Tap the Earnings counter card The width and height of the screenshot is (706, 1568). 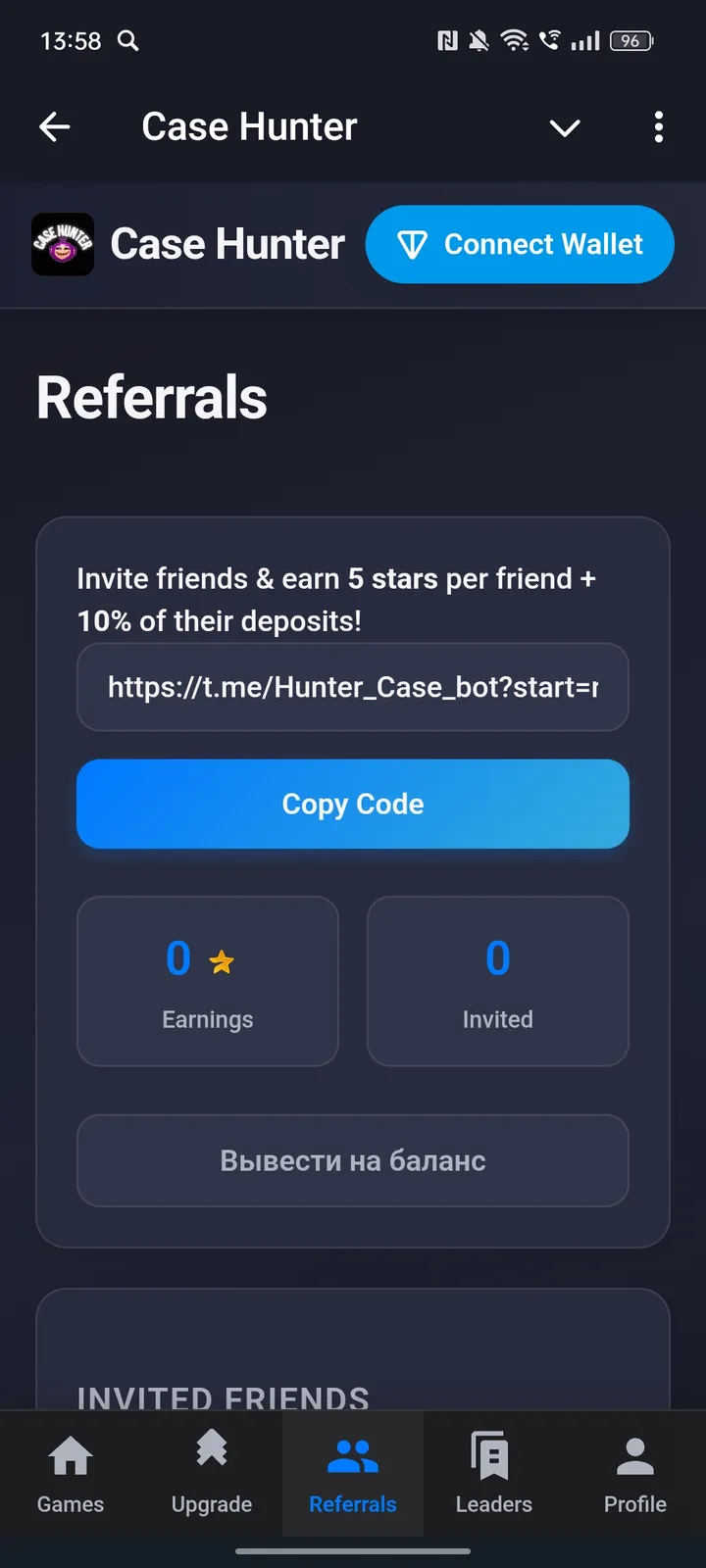pyautogui.click(x=207, y=980)
